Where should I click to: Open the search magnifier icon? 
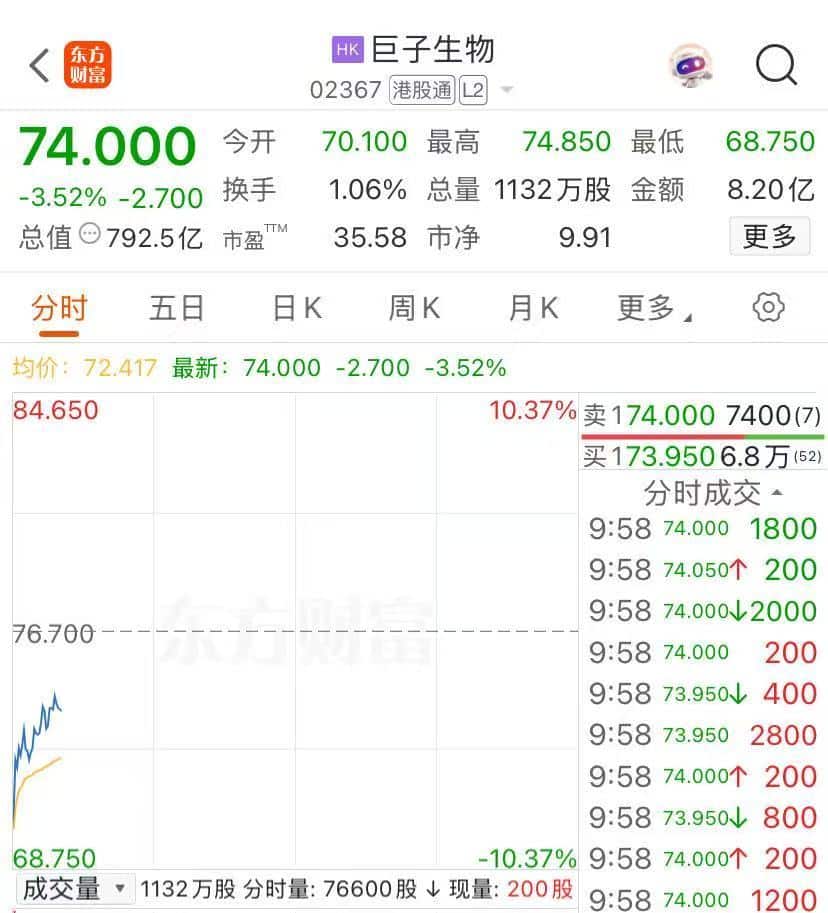[777, 65]
